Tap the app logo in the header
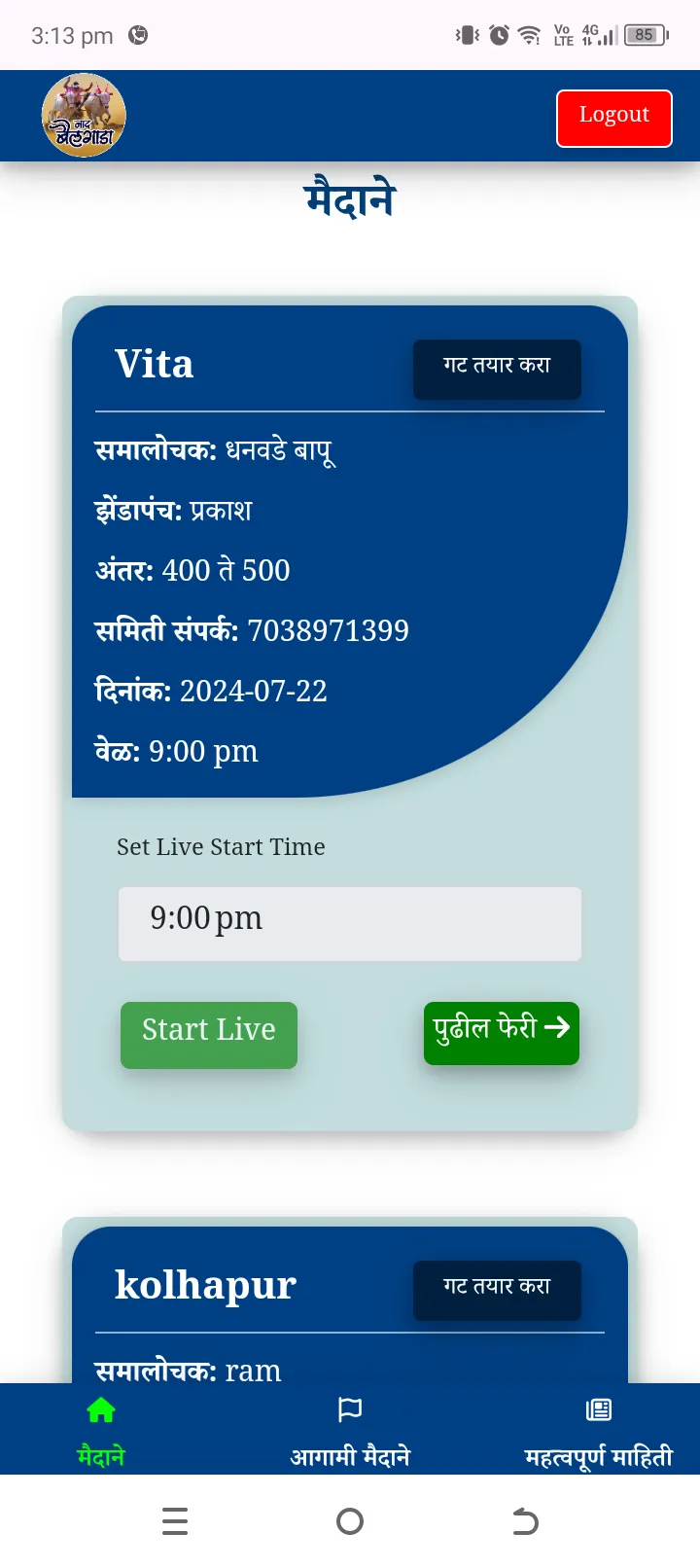 point(84,116)
